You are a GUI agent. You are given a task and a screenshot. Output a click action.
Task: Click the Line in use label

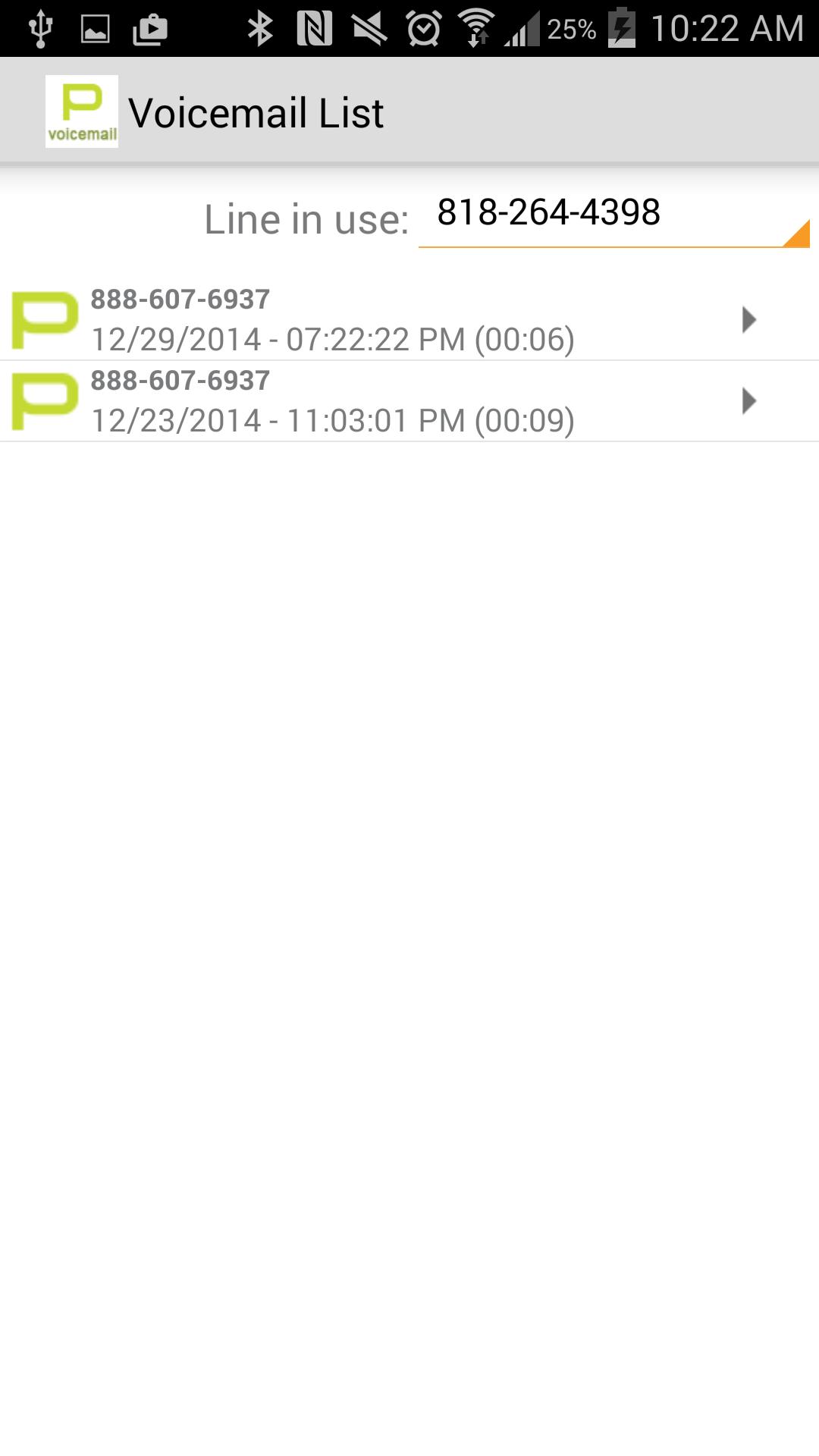[306, 220]
